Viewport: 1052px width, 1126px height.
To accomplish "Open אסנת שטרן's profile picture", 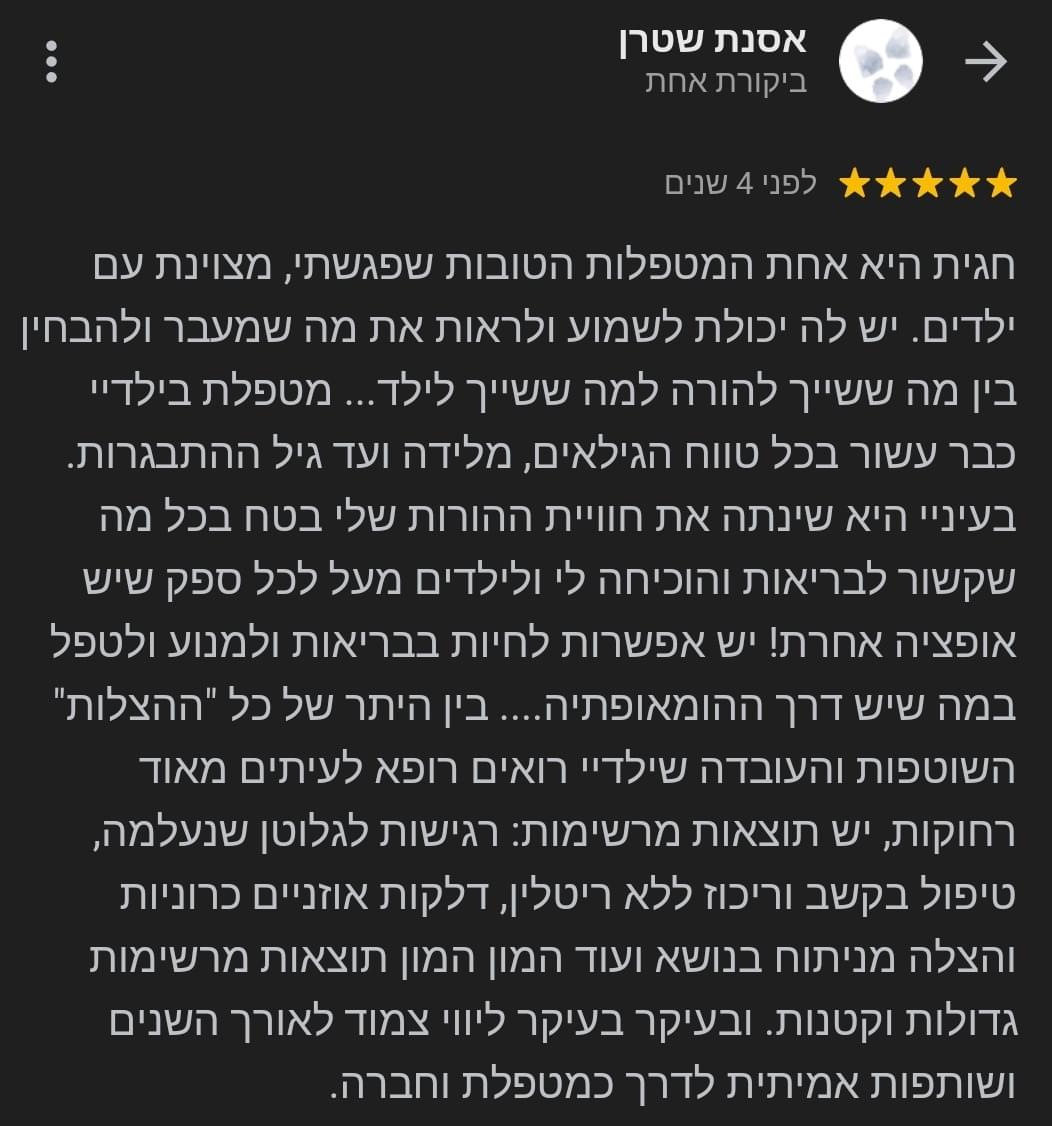I will point(880,62).
